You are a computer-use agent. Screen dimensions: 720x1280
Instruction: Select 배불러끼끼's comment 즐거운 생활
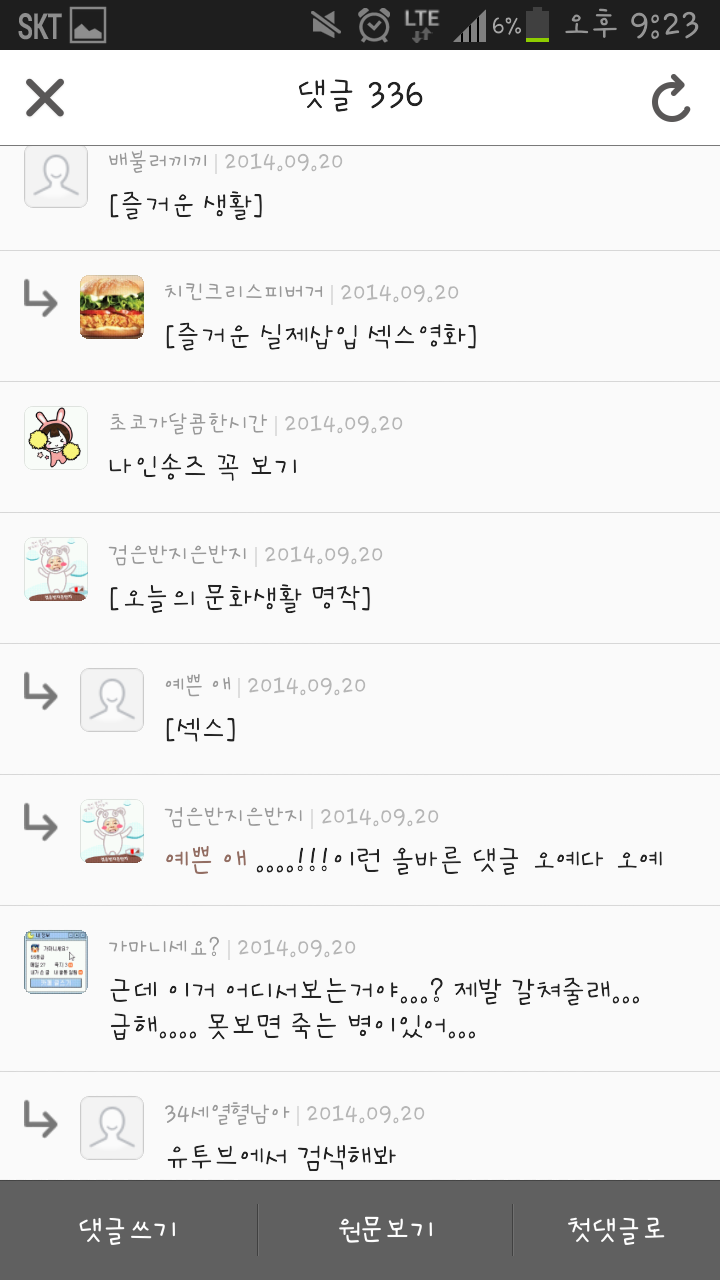(x=186, y=206)
